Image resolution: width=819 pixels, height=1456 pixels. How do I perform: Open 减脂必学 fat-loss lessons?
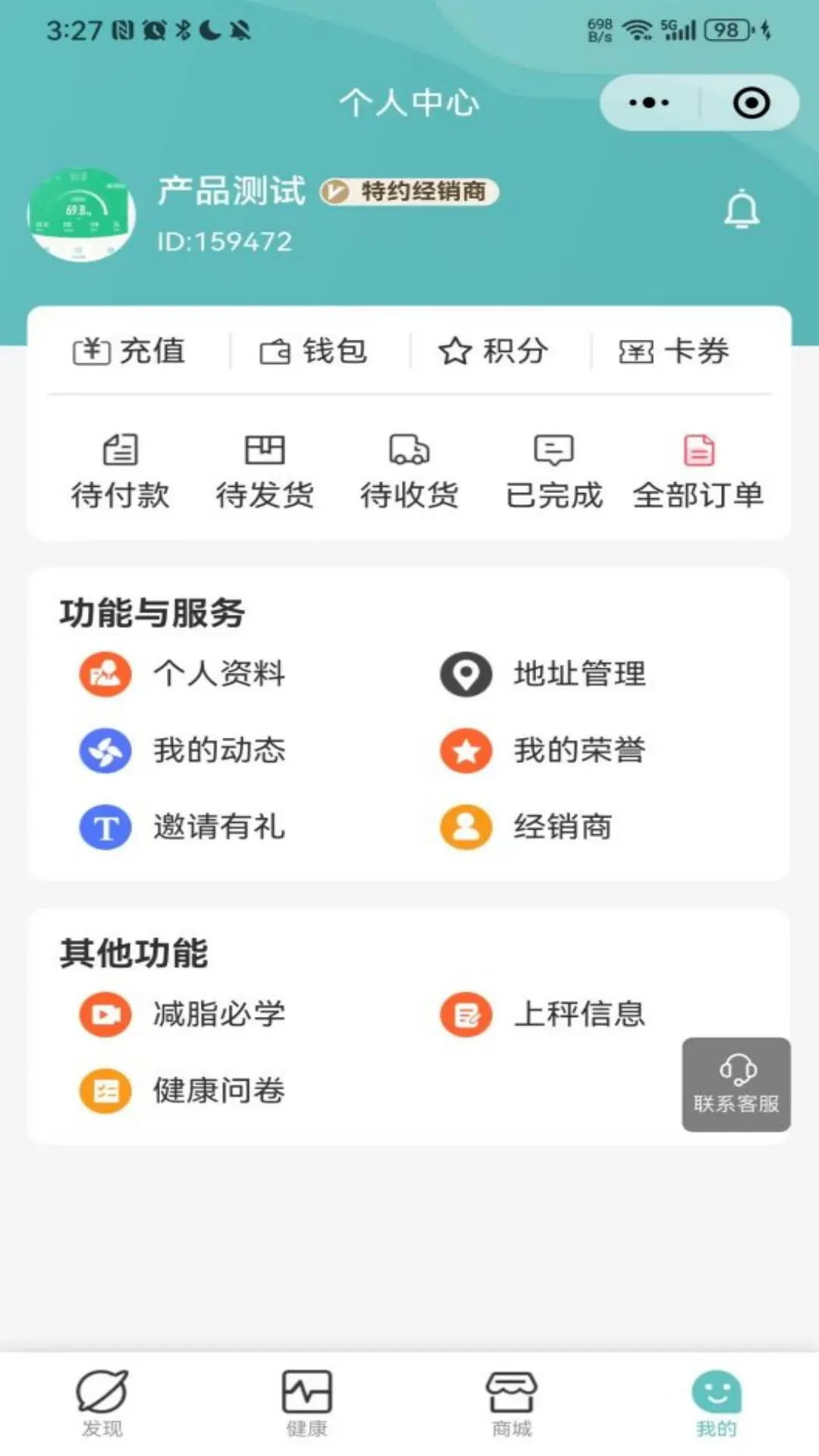pyautogui.click(x=183, y=1014)
